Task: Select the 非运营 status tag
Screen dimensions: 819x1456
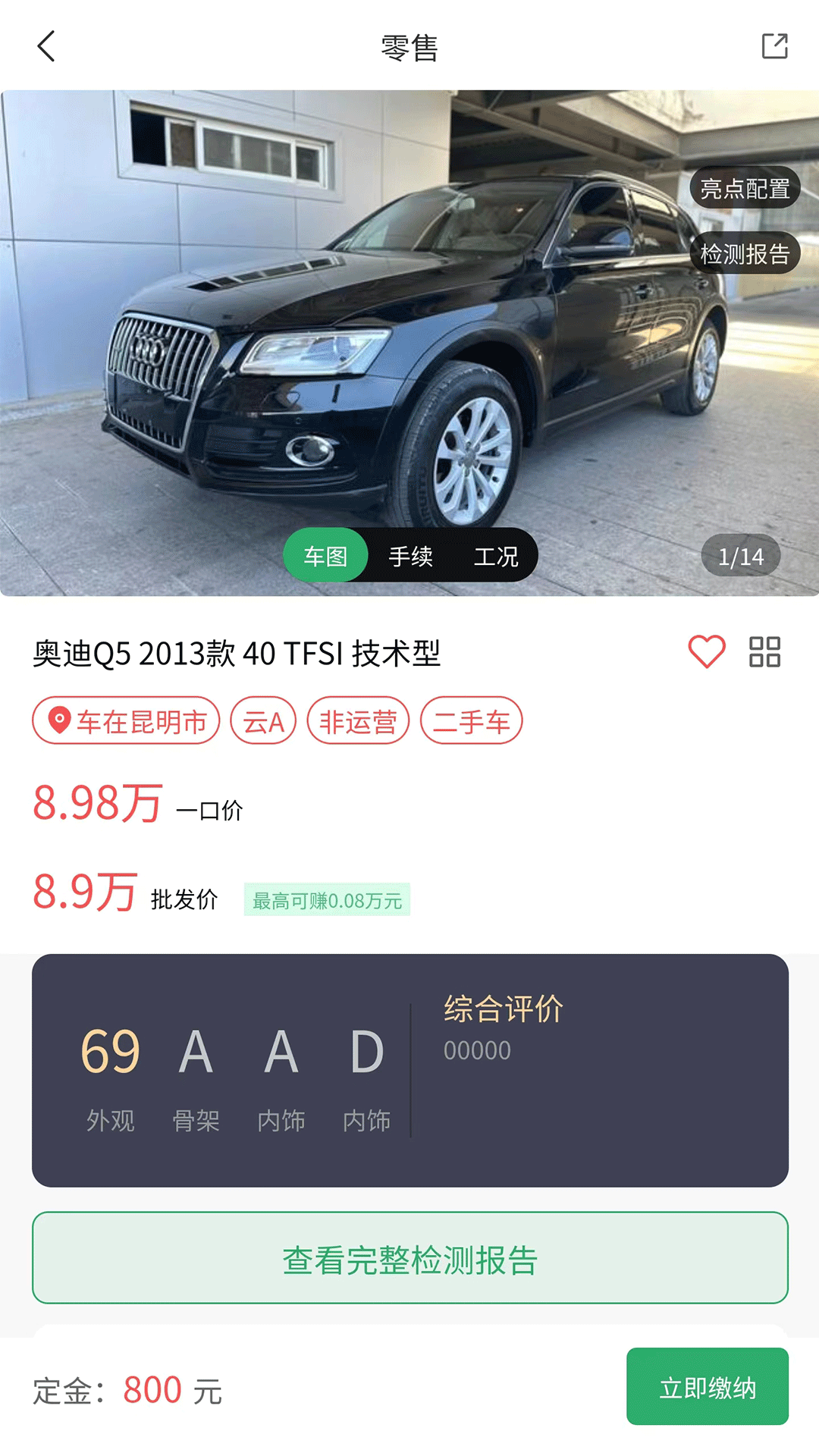Action: 359,720
